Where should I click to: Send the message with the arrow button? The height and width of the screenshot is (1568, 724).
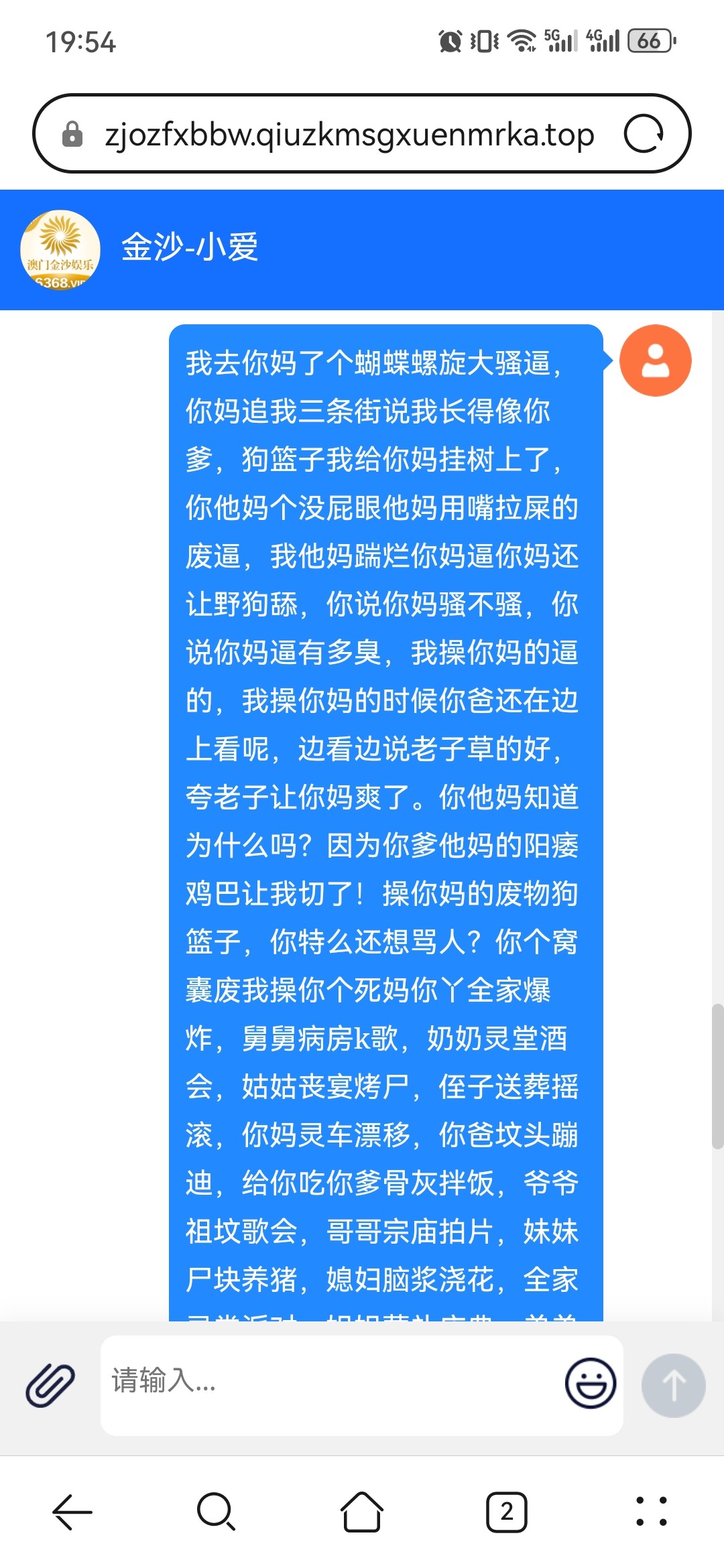pyautogui.click(x=673, y=1384)
